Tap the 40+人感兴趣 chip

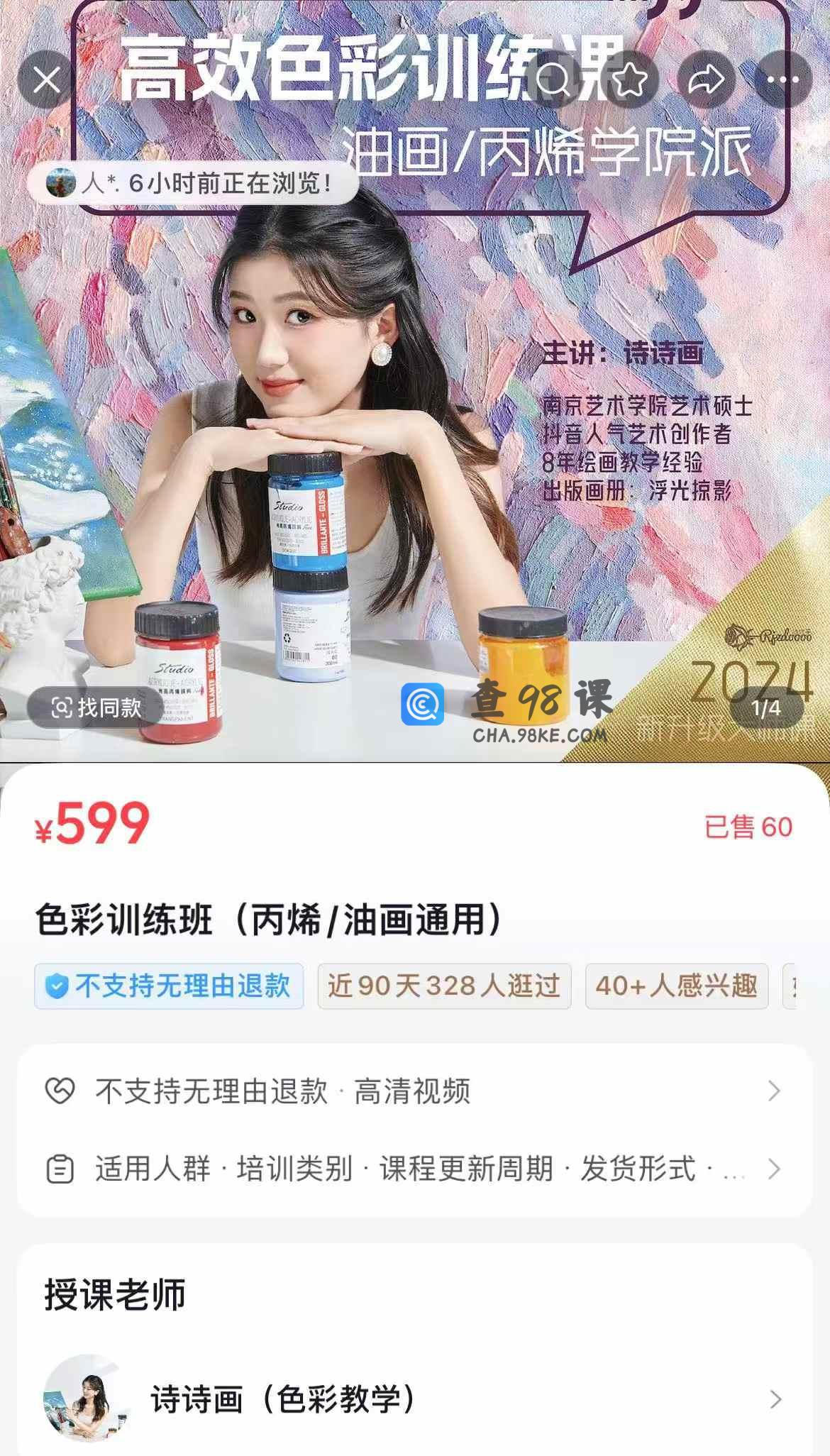pos(677,986)
